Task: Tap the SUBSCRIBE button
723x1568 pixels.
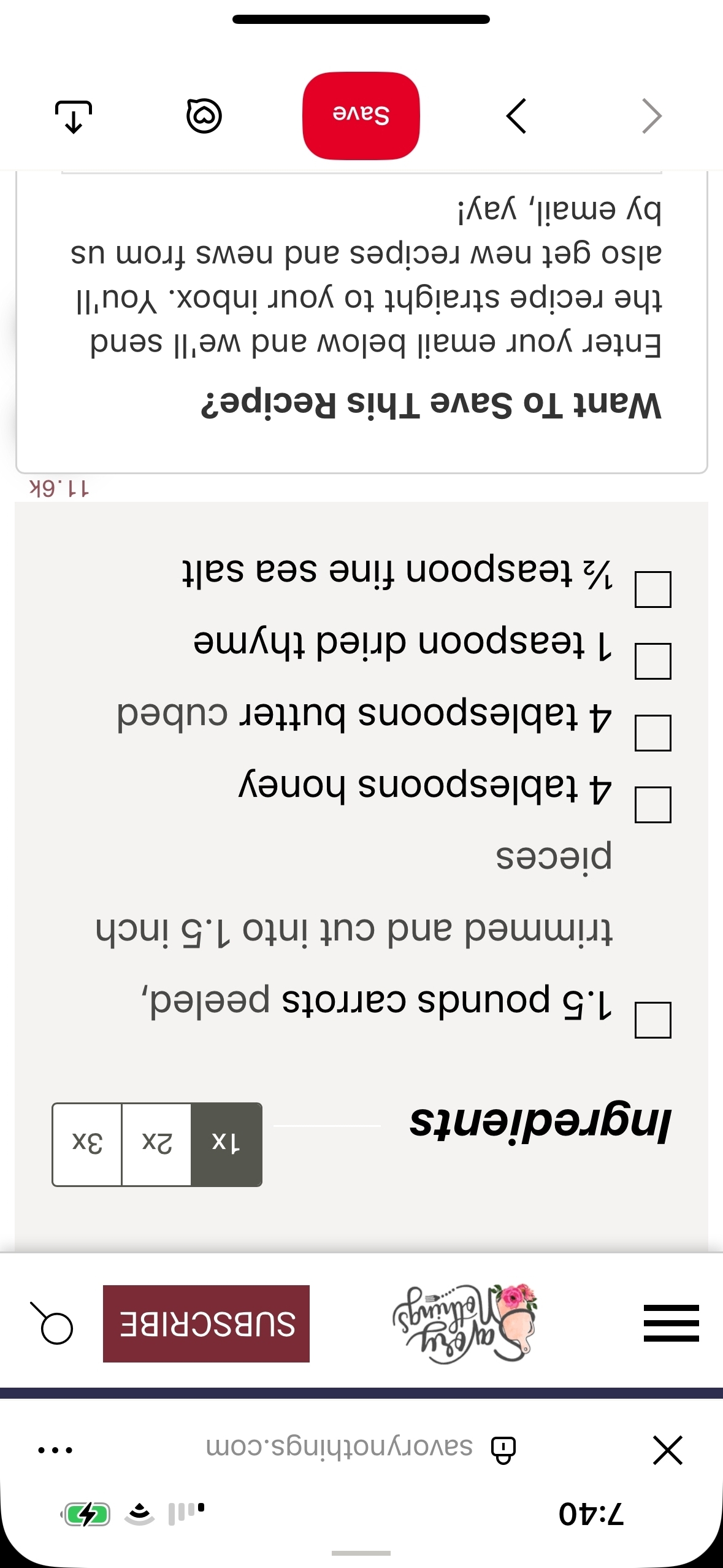Action: [x=206, y=1323]
